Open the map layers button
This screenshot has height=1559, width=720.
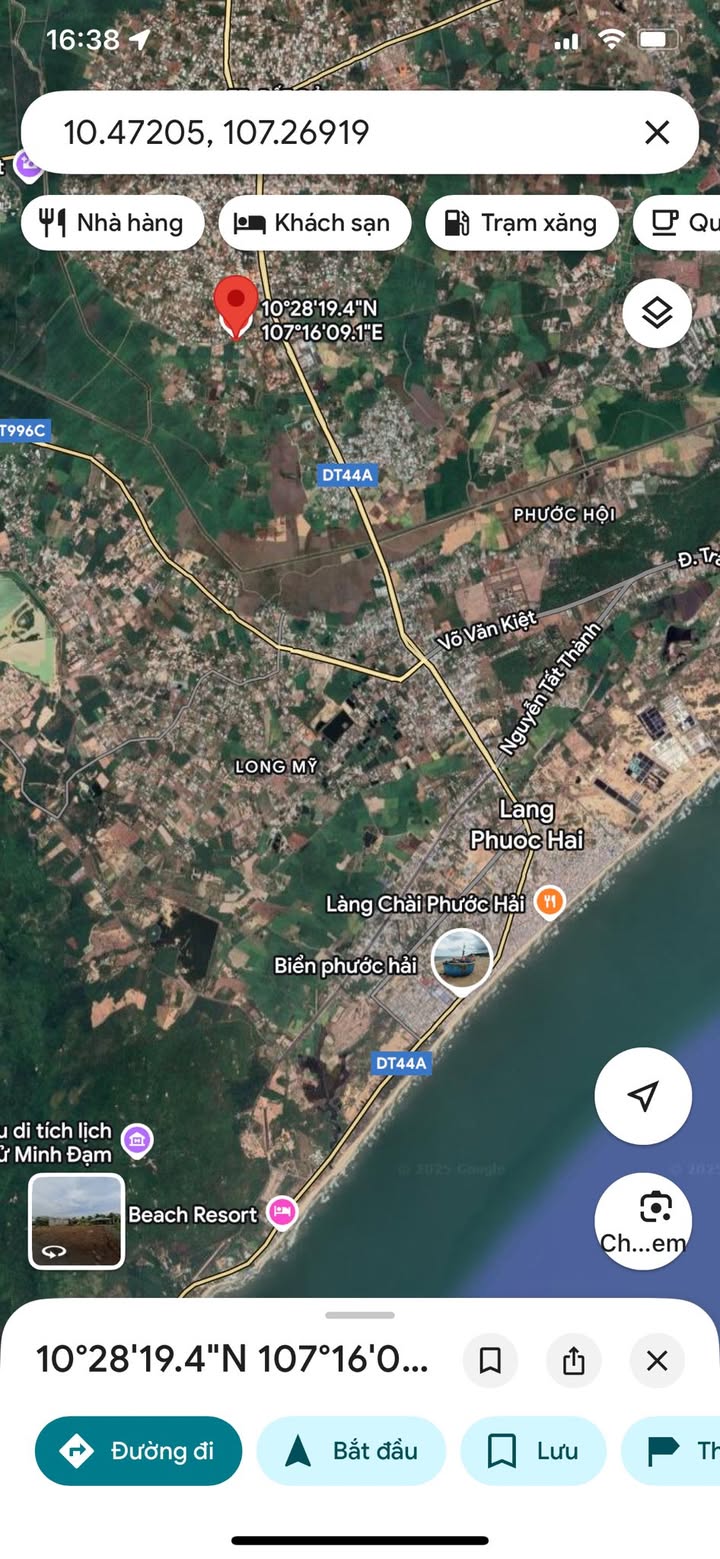click(657, 314)
